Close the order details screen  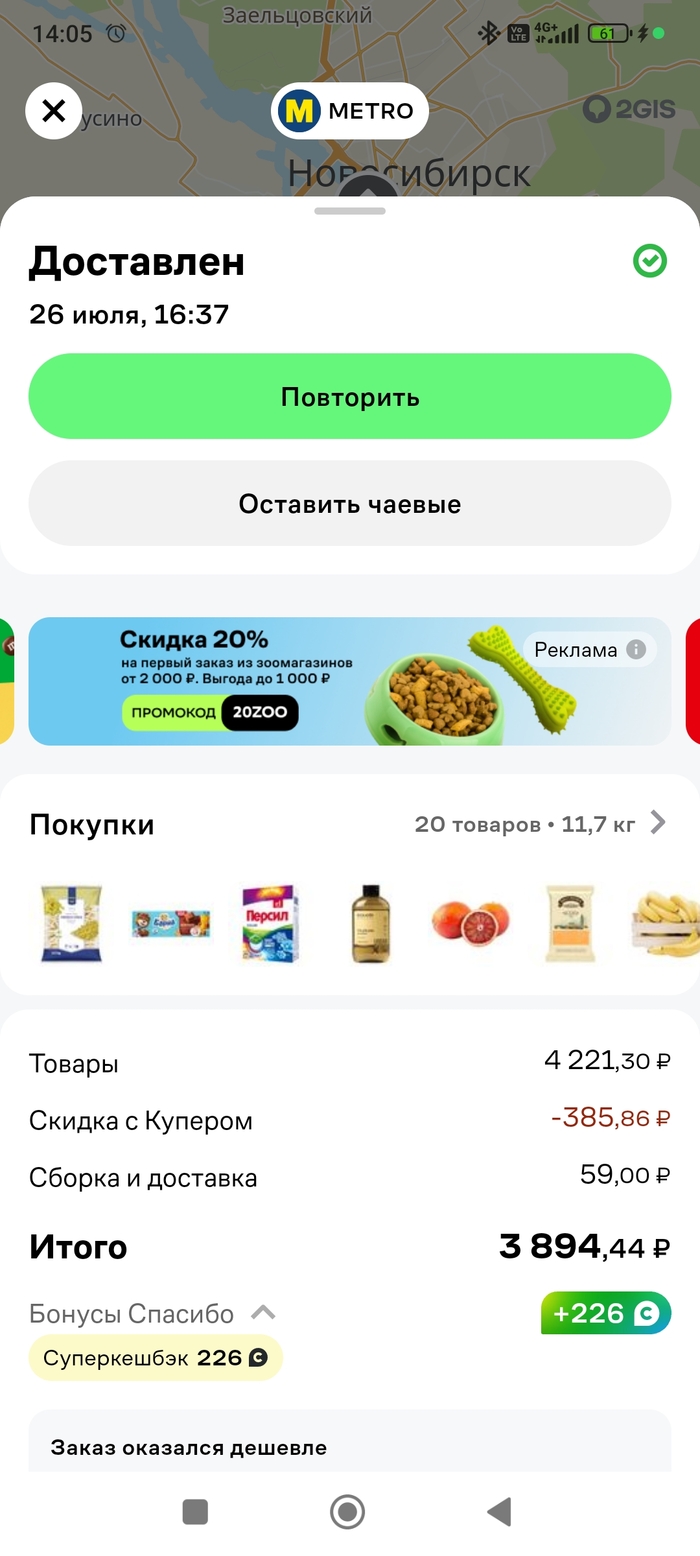[x=54, y=111]
